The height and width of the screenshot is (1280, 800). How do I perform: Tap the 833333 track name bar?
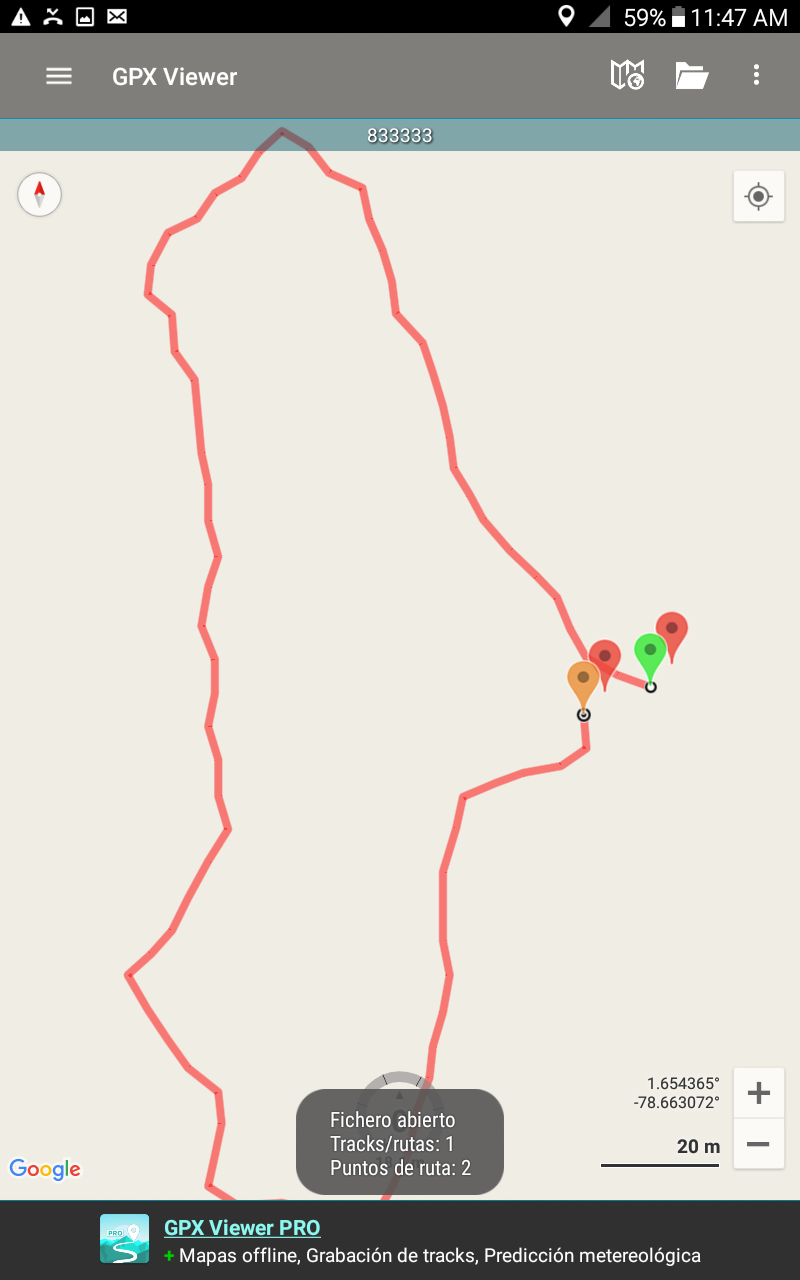pyautogui.click(x=400, y=136)
